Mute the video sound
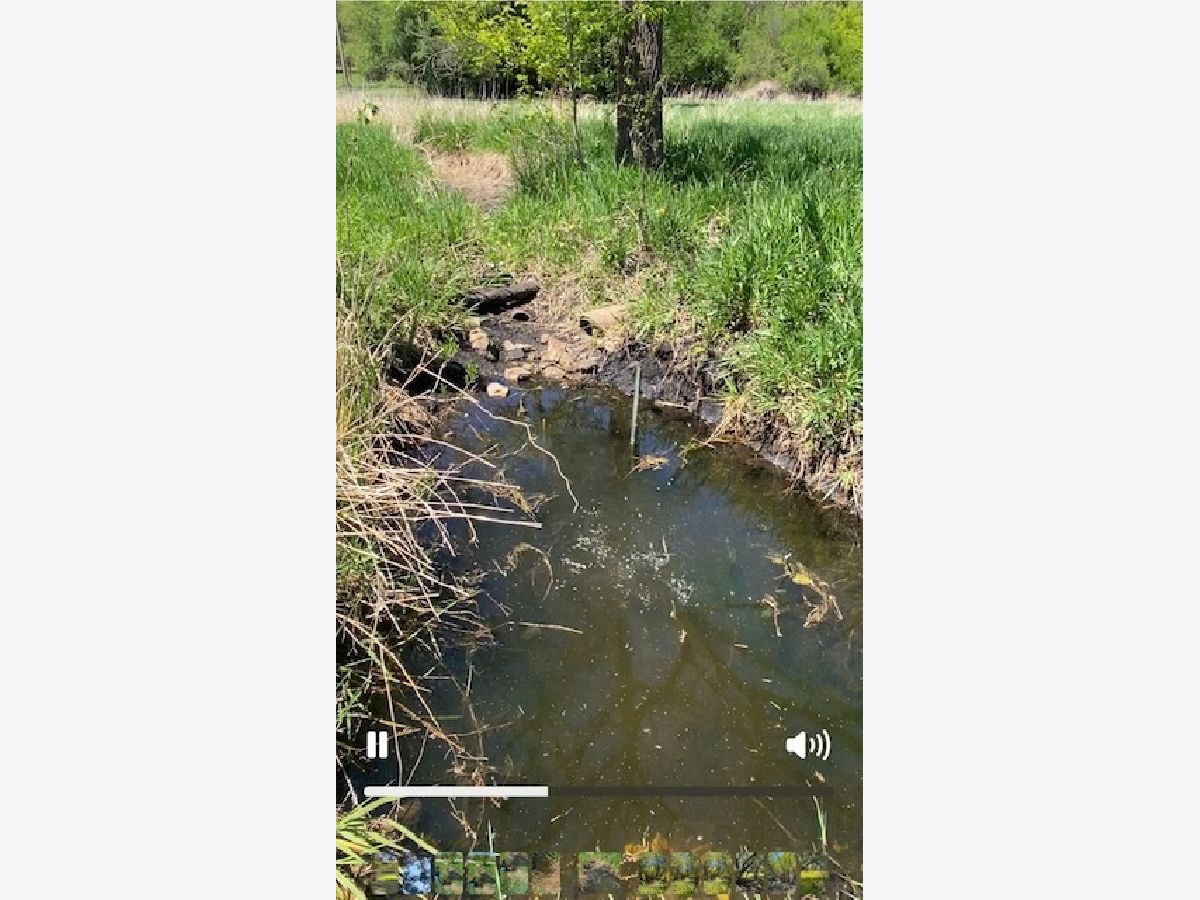Viewport: 1200px width, 900px height. tap(807, 745)
